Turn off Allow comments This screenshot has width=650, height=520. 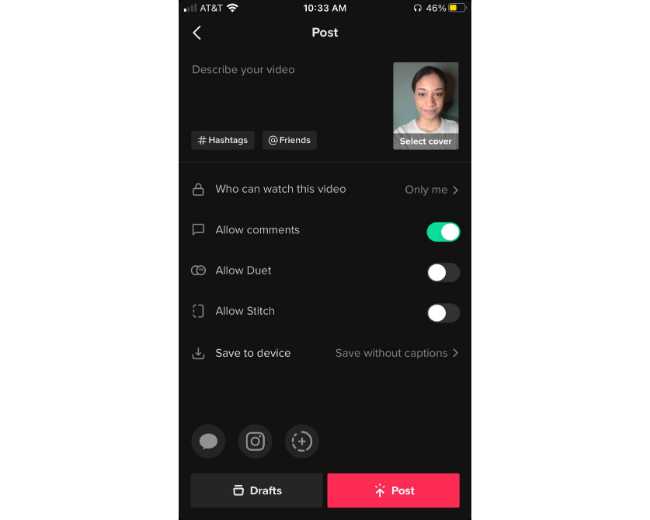(443, 232)
